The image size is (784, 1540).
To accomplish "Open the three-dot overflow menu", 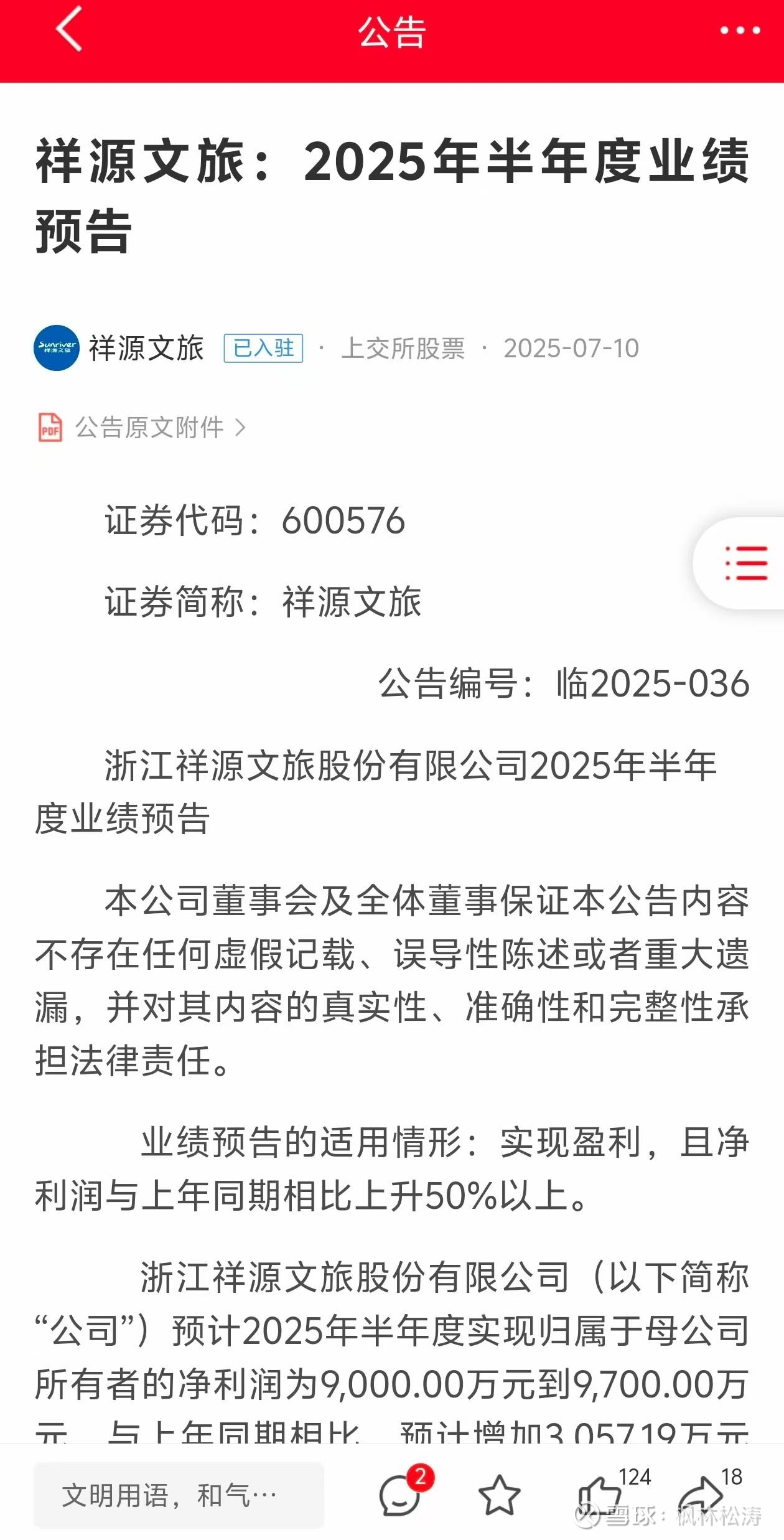I will [740, 30].
